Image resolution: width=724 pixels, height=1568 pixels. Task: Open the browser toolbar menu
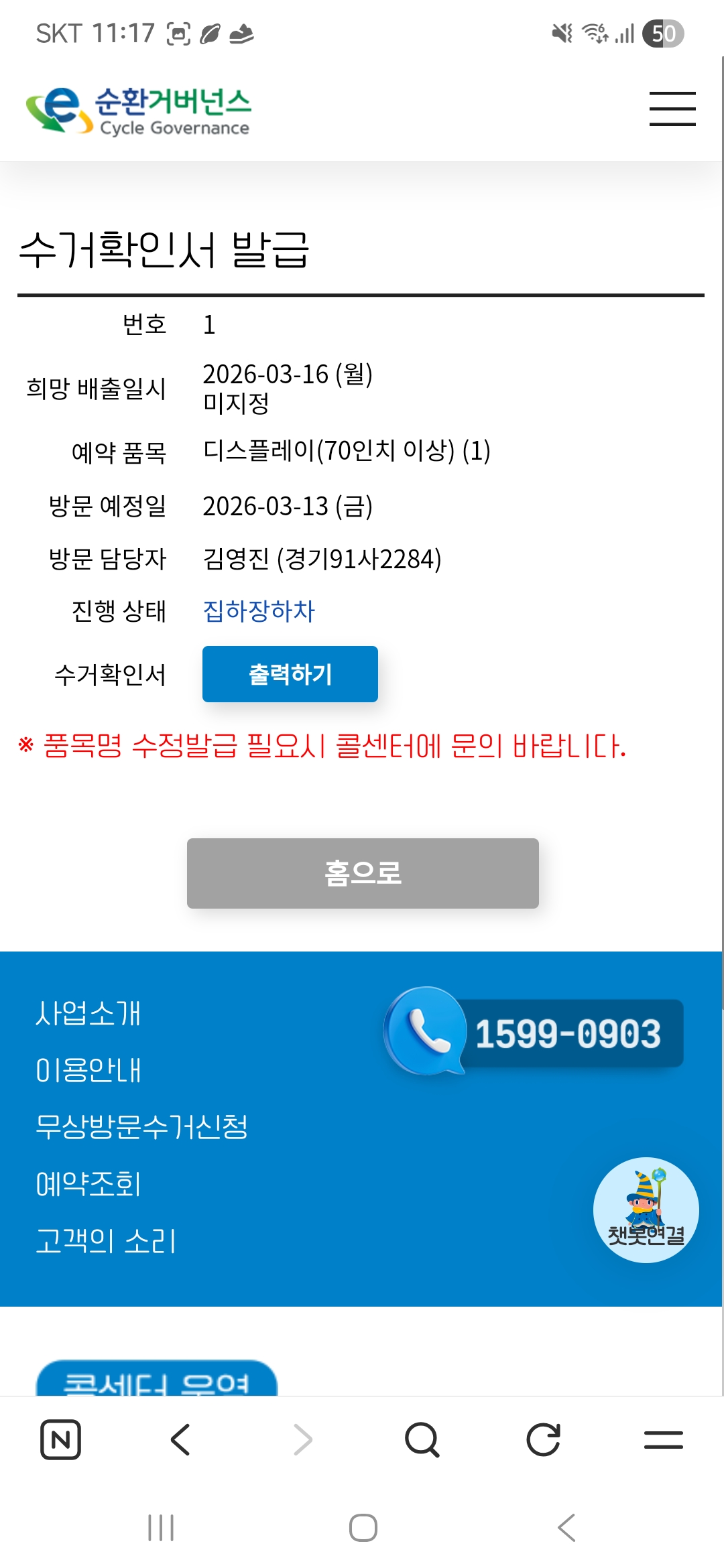point(663,1439)
